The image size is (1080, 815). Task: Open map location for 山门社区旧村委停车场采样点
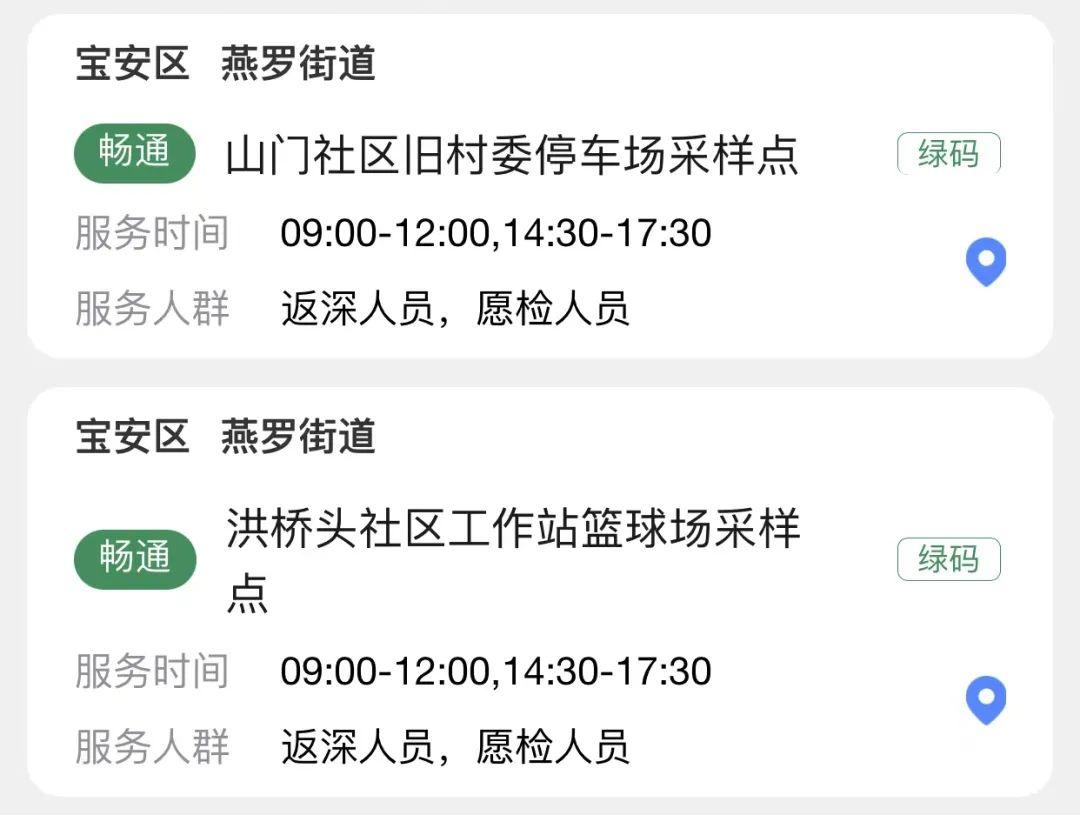click(985, 262)
